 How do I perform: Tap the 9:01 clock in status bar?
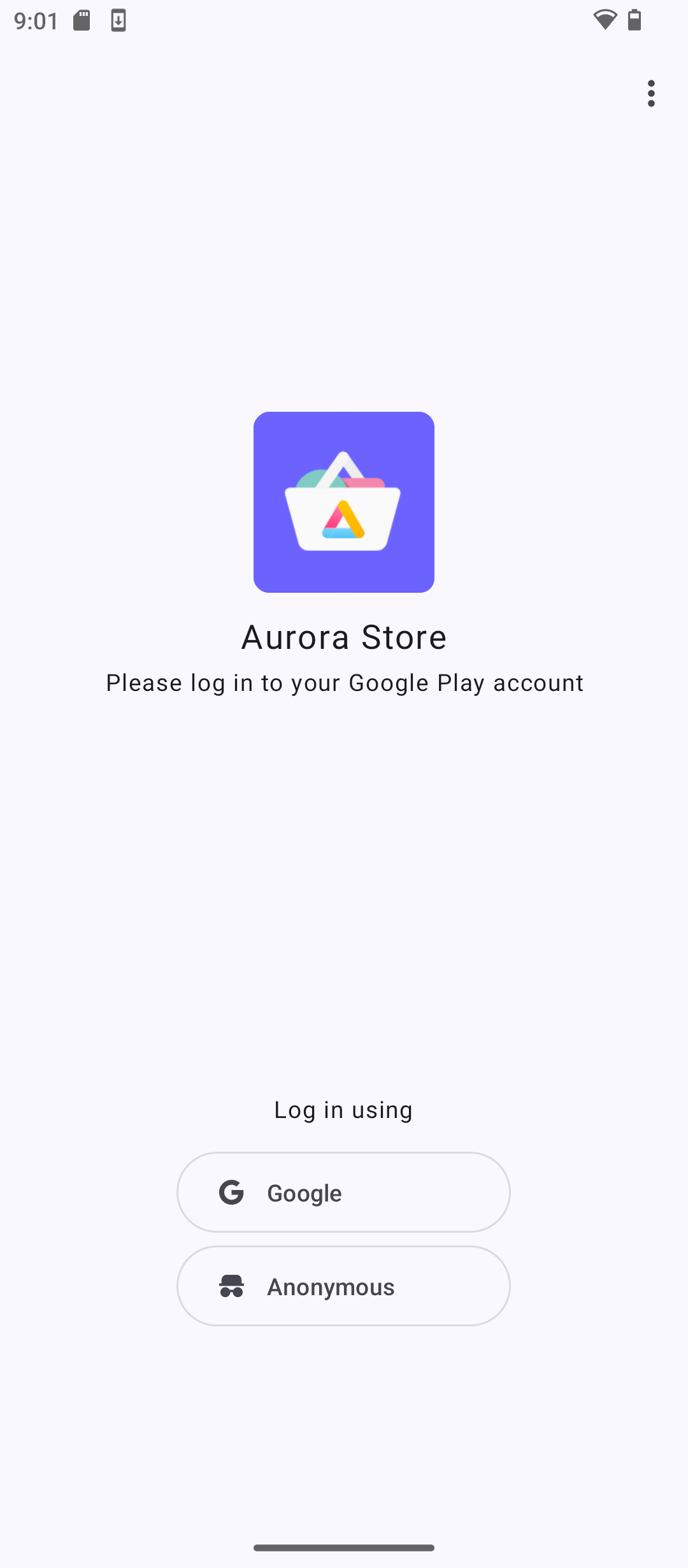pos(36,20)
